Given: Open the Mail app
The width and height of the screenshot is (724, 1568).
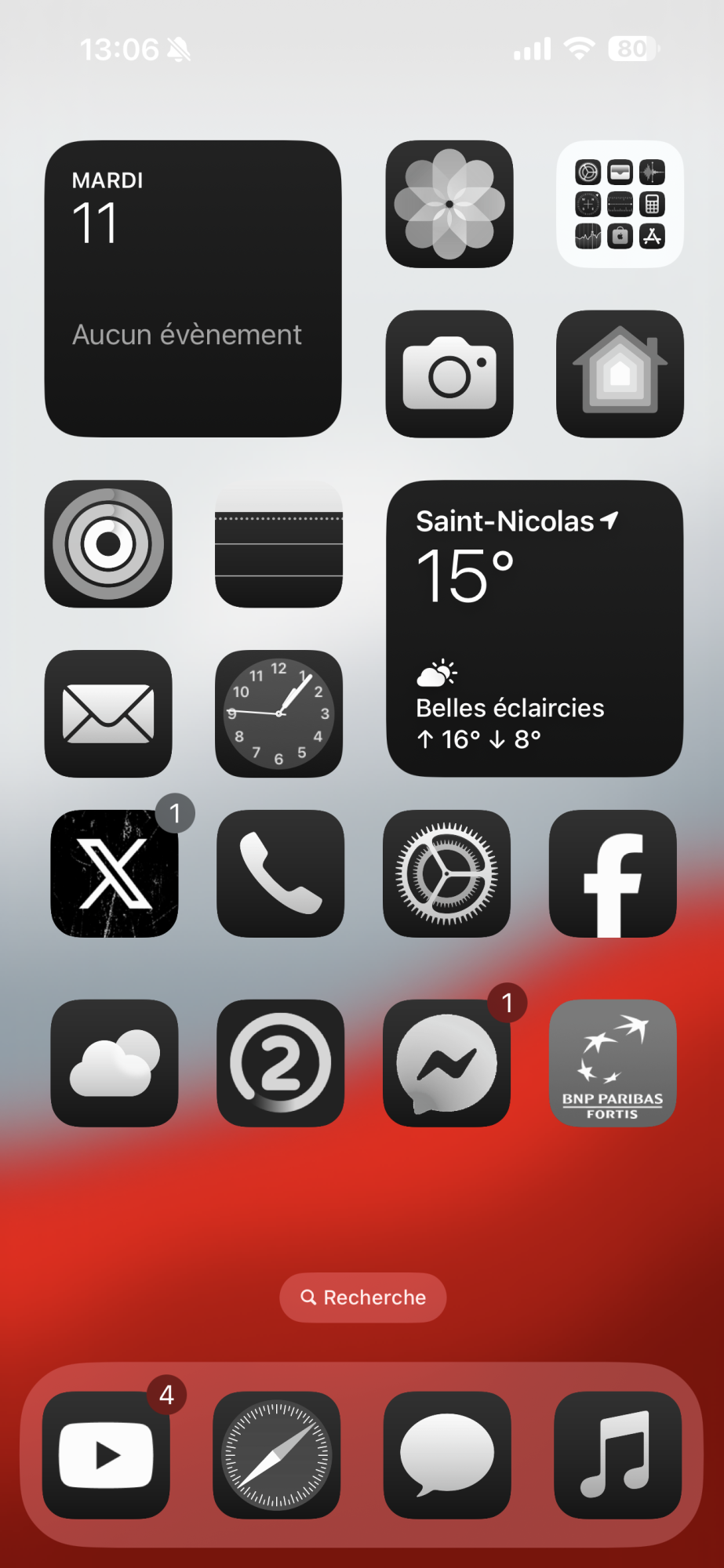Looking at the screenshot, I should click(x=108, y=713).
